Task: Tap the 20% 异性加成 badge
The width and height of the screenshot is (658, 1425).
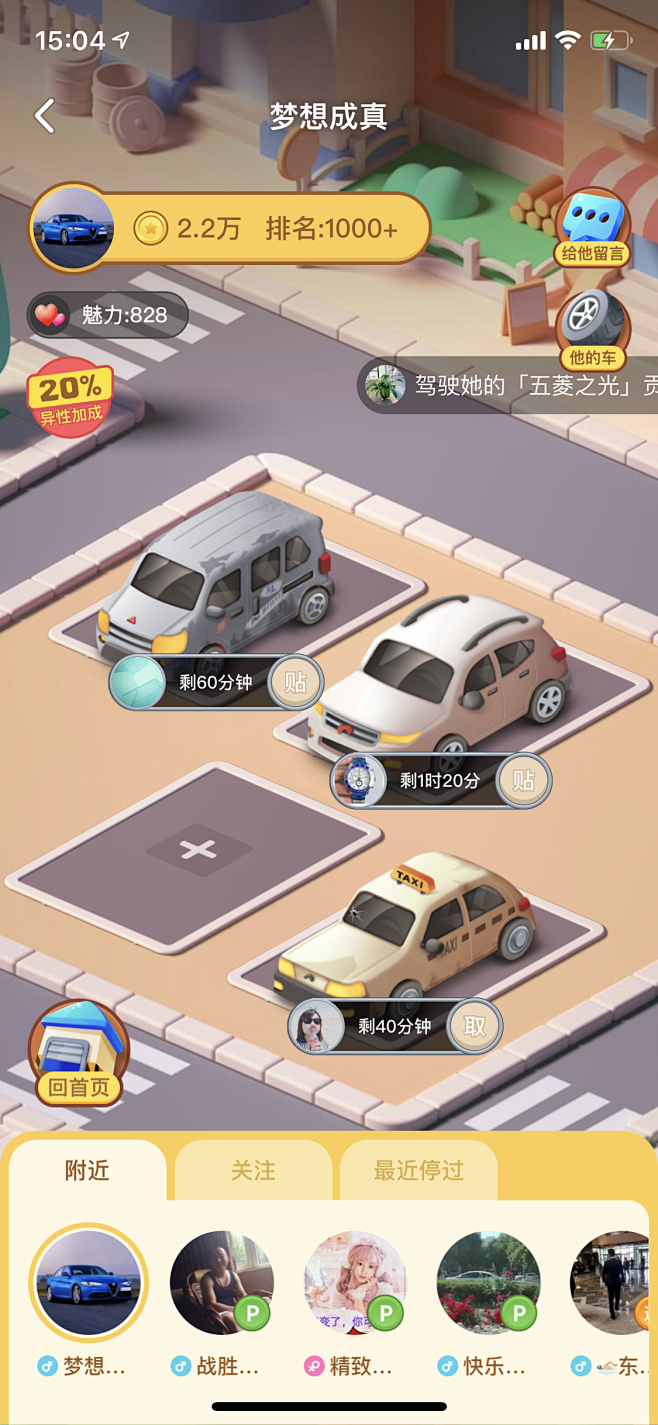Action: tap(70, 397)
